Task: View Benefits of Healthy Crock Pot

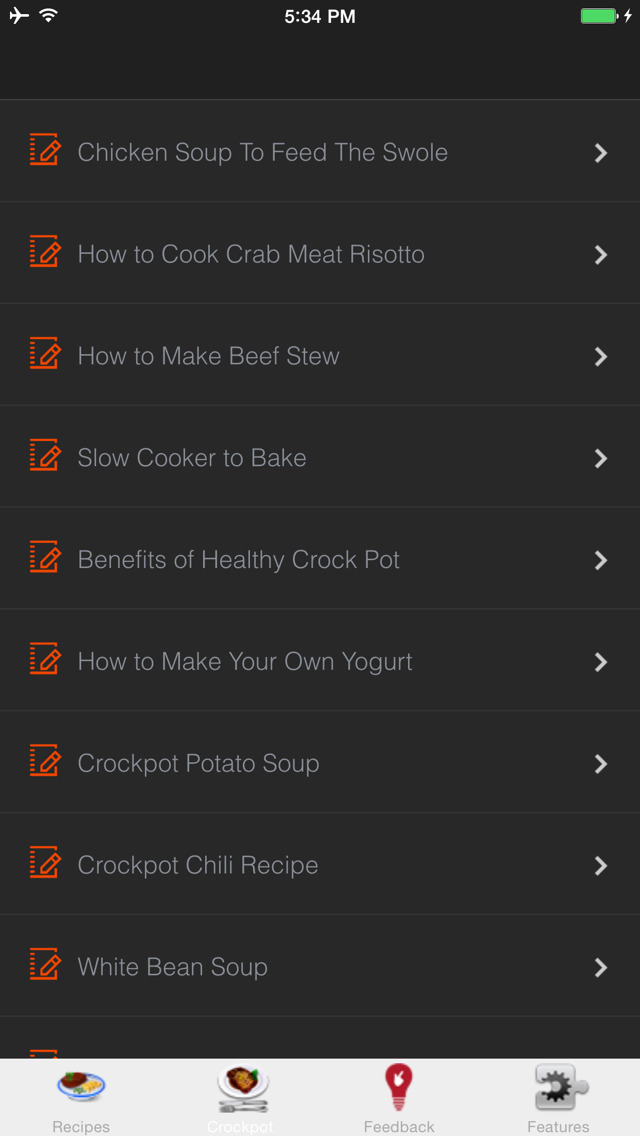Action: click(320, 559)
